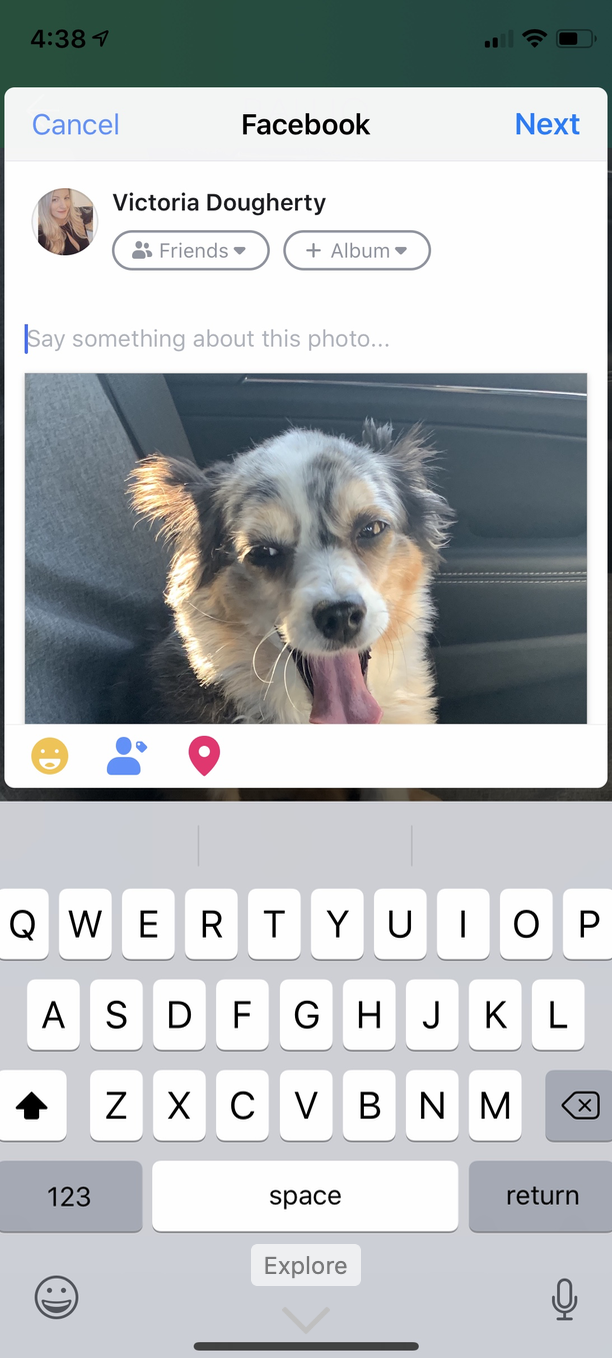Hit the return key

pos(542,1196)
